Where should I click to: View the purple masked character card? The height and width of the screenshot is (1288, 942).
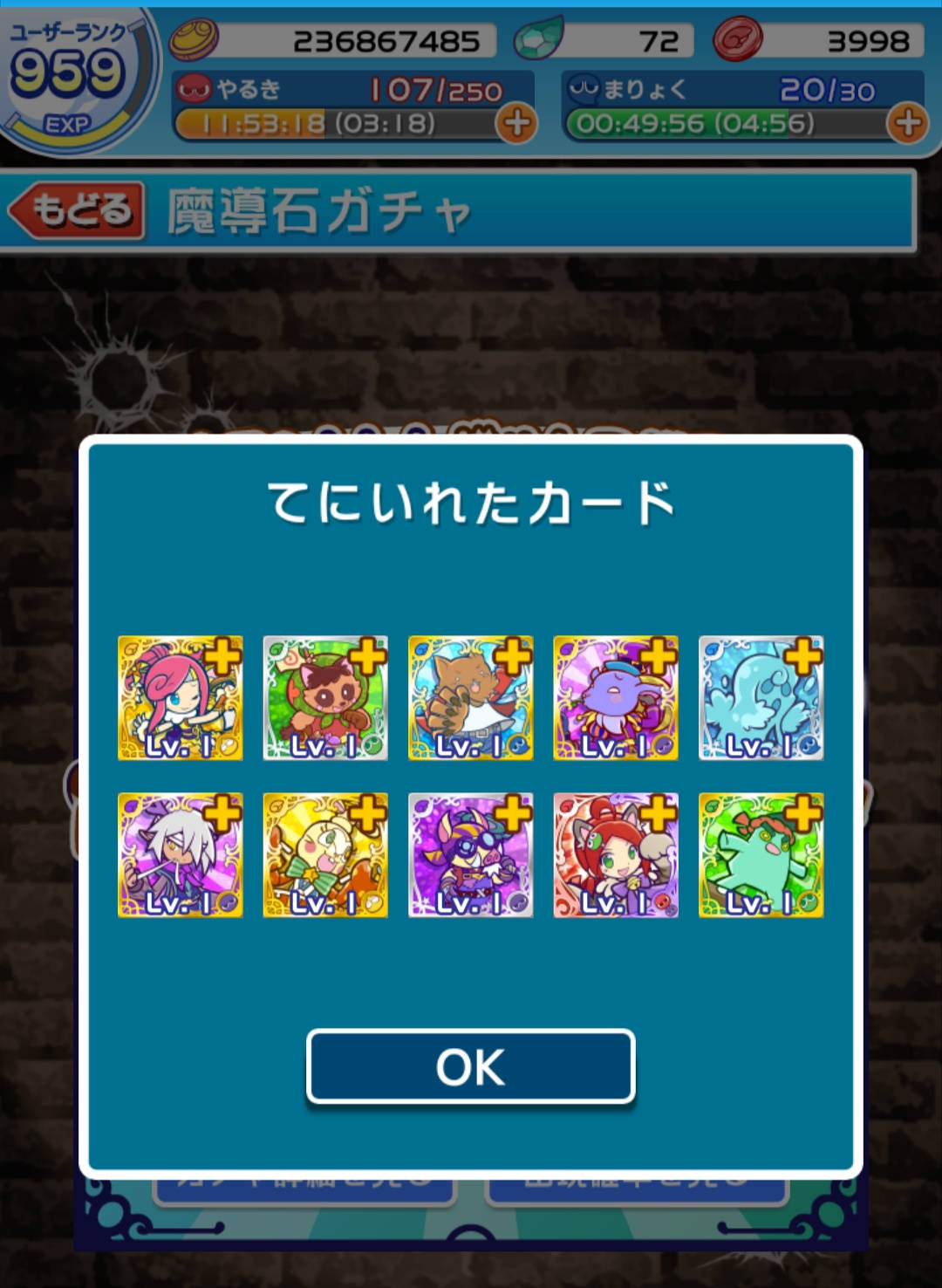(470, 855)
